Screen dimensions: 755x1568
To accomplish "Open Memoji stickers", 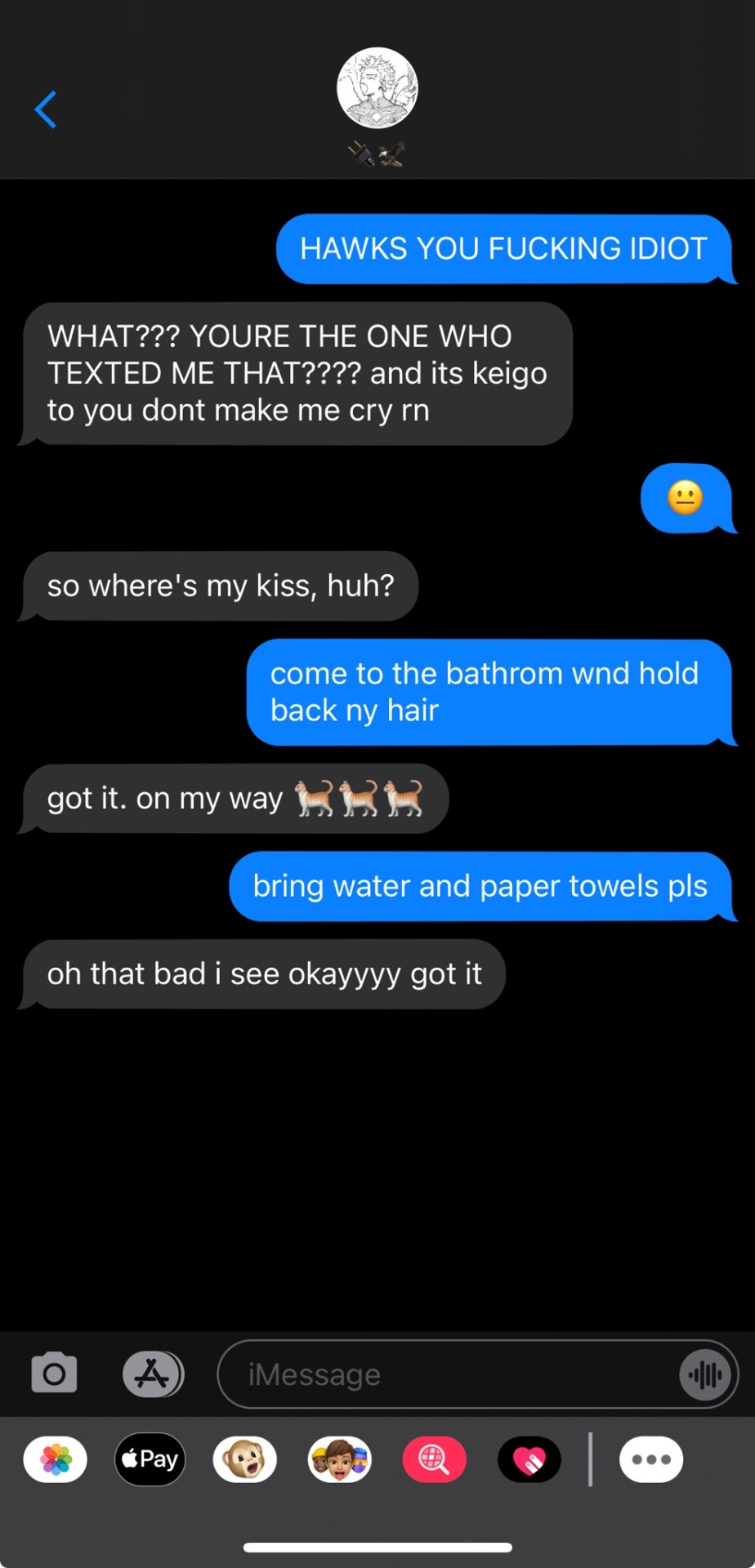I will [x=340, y=1459].
